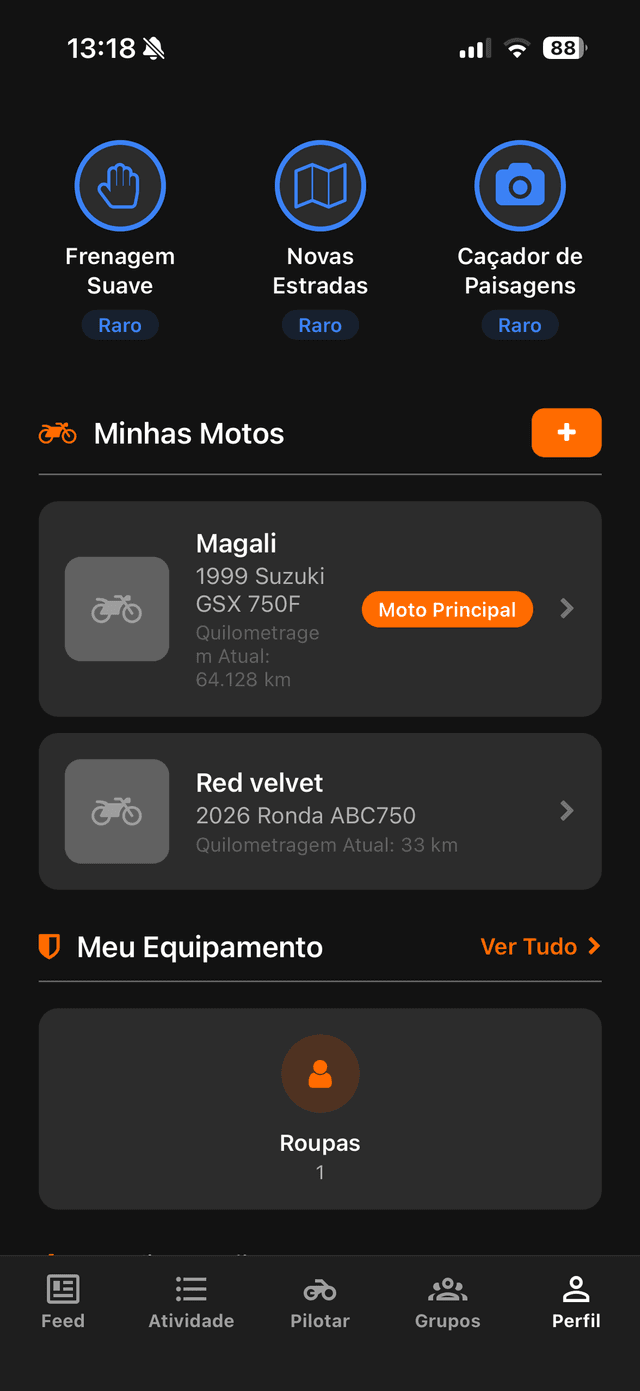Screen dimensions: 640x1391
Task: Switch to the Atividade tab
Action: [x=191, y=1302]
